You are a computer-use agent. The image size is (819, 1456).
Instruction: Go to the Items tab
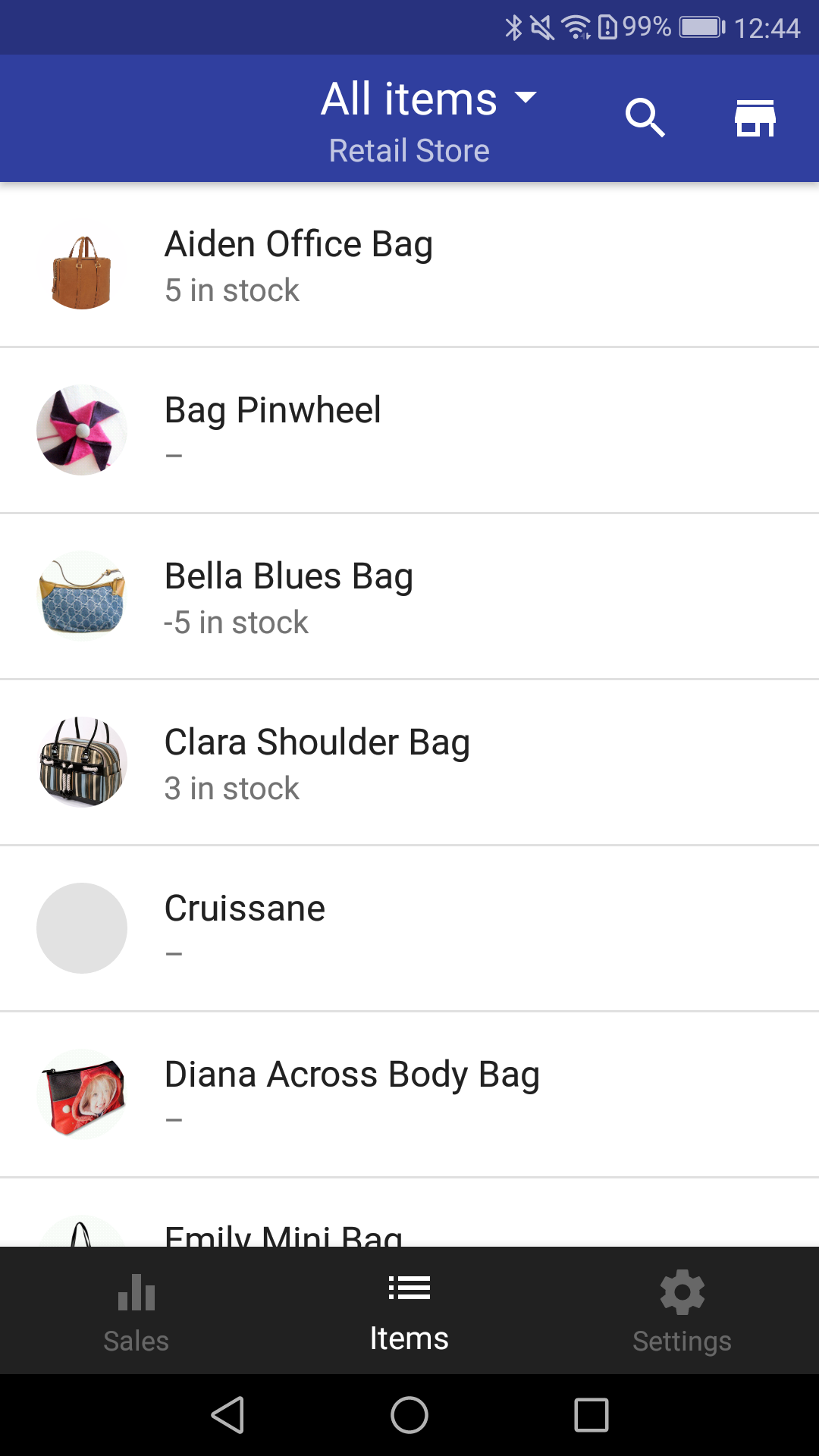(409, 1312)
